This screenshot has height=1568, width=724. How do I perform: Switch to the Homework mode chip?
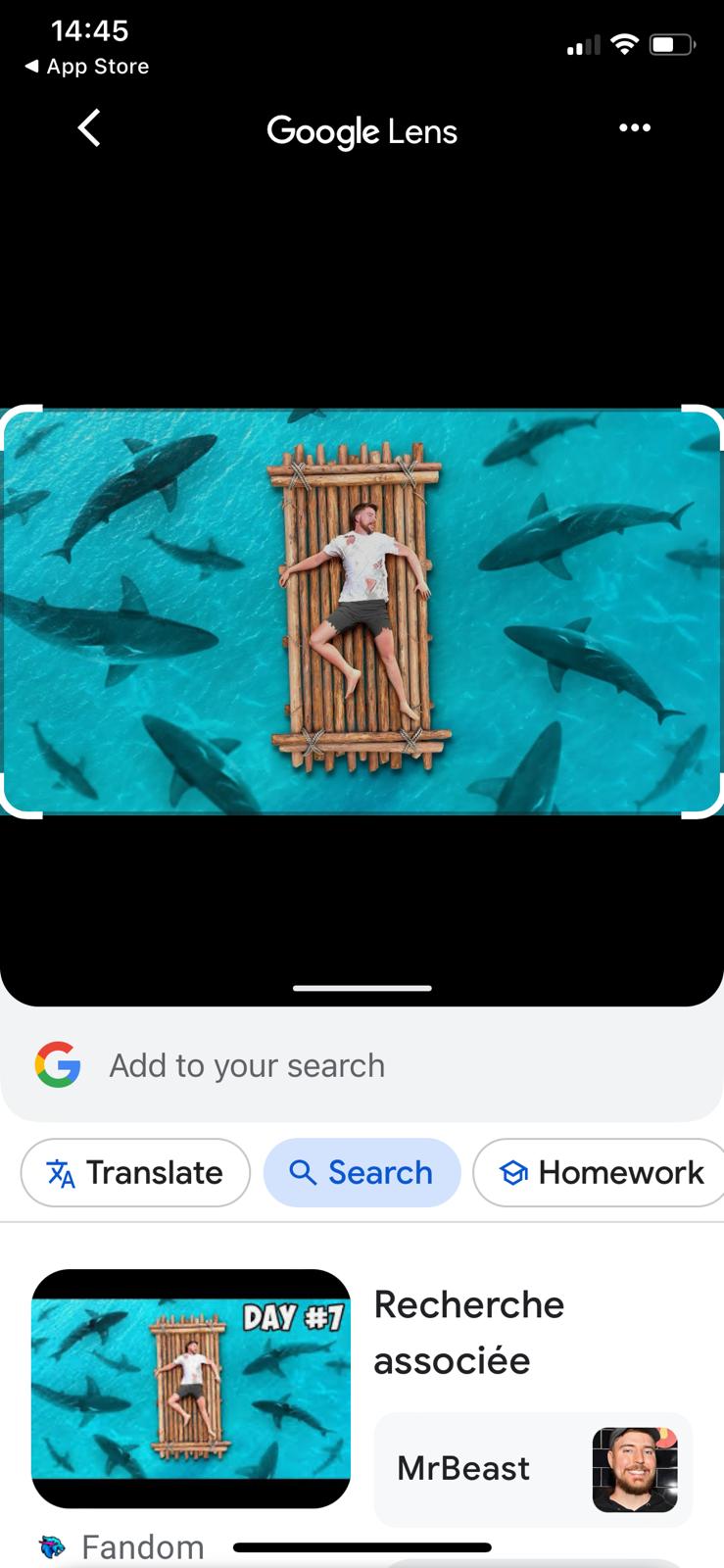599,1172
